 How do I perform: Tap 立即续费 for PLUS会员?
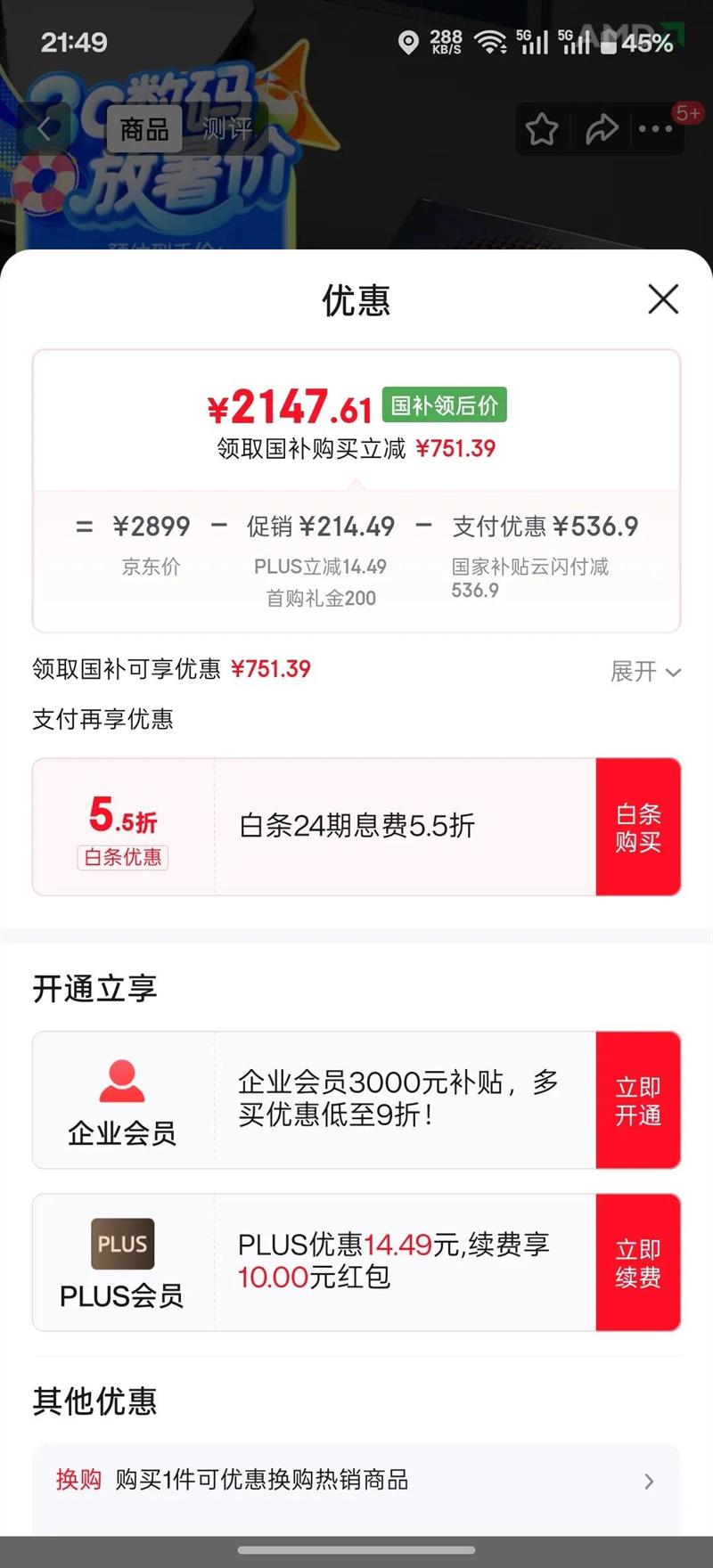coord(638,1262)
